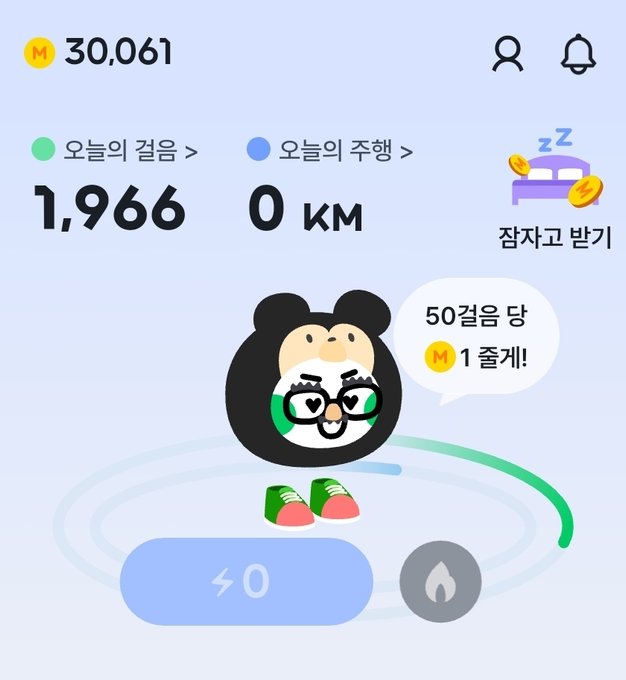Open the 30,061 coin balance
Viewport: 626px width, 680px height.
click(100, 53)
